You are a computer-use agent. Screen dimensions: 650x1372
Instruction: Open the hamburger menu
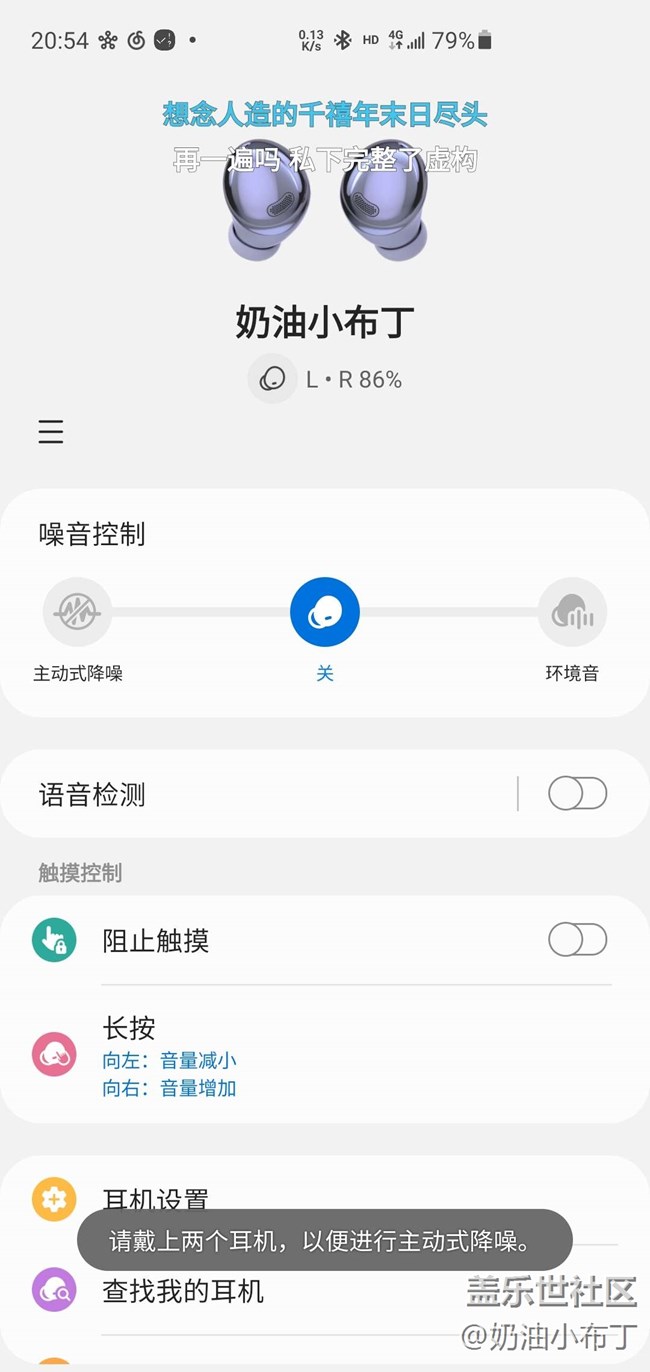point(51,431)
